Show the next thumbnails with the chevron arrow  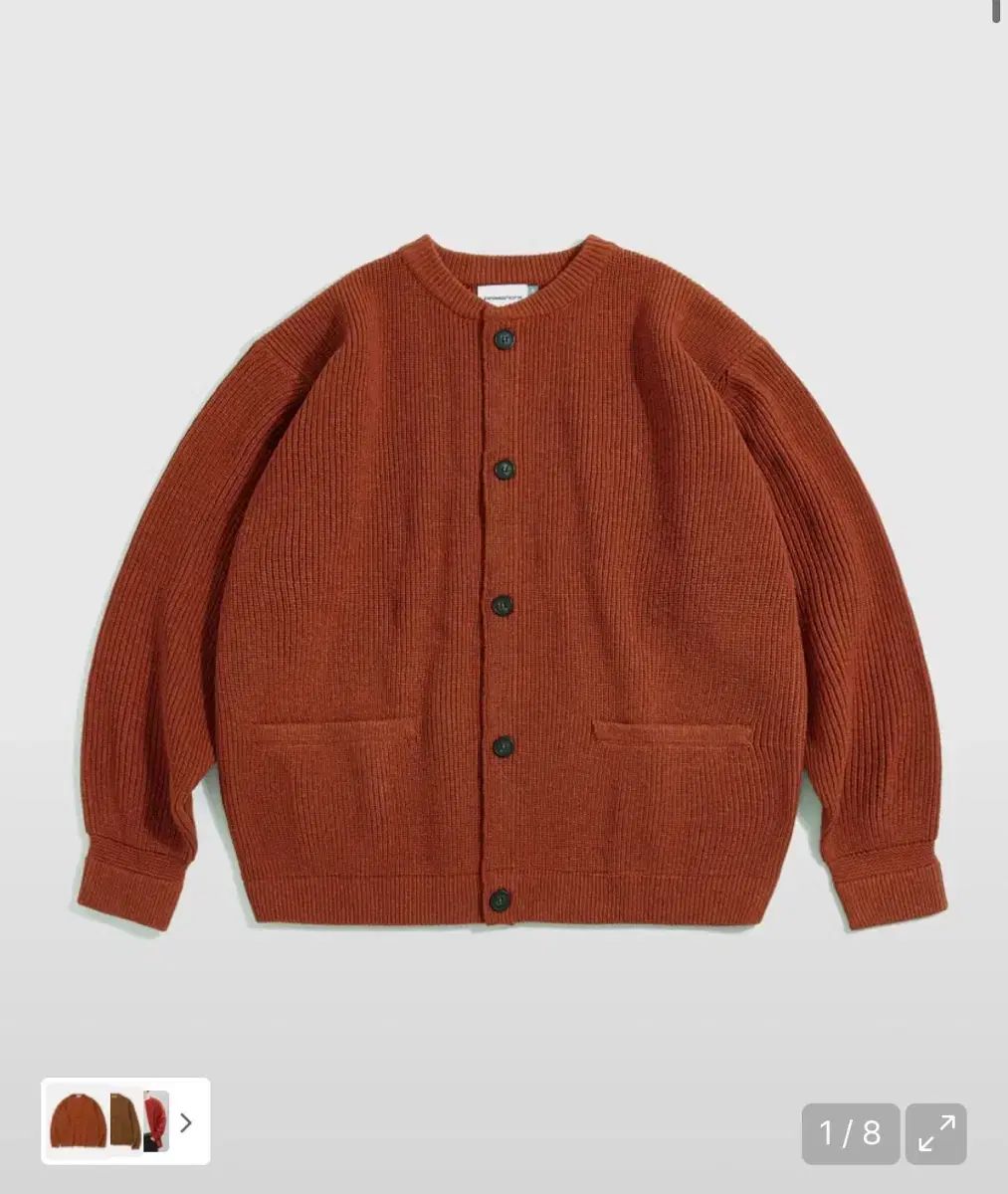pyautogui.click(x=186, y=1122)
